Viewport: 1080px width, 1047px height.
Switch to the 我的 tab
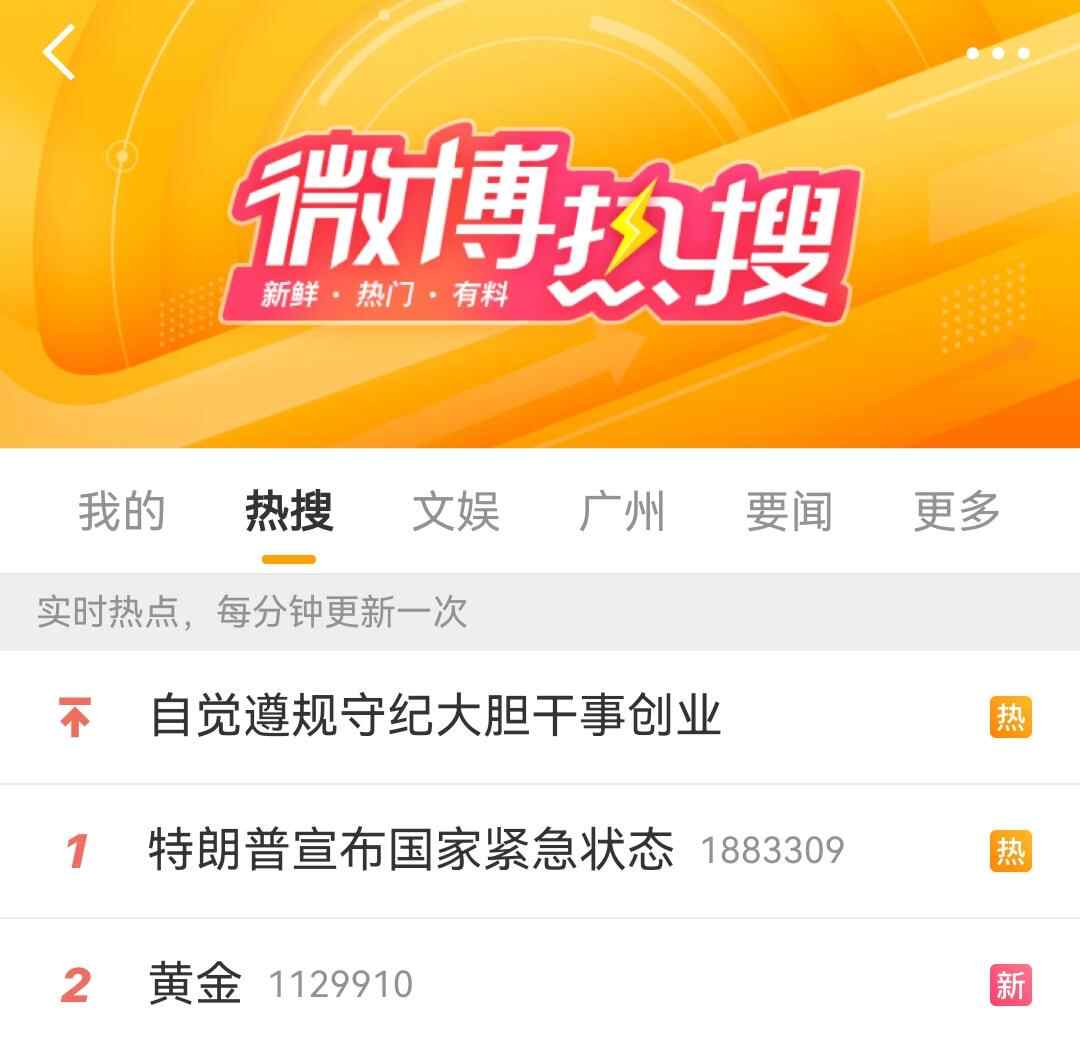(x=121, y=512)
